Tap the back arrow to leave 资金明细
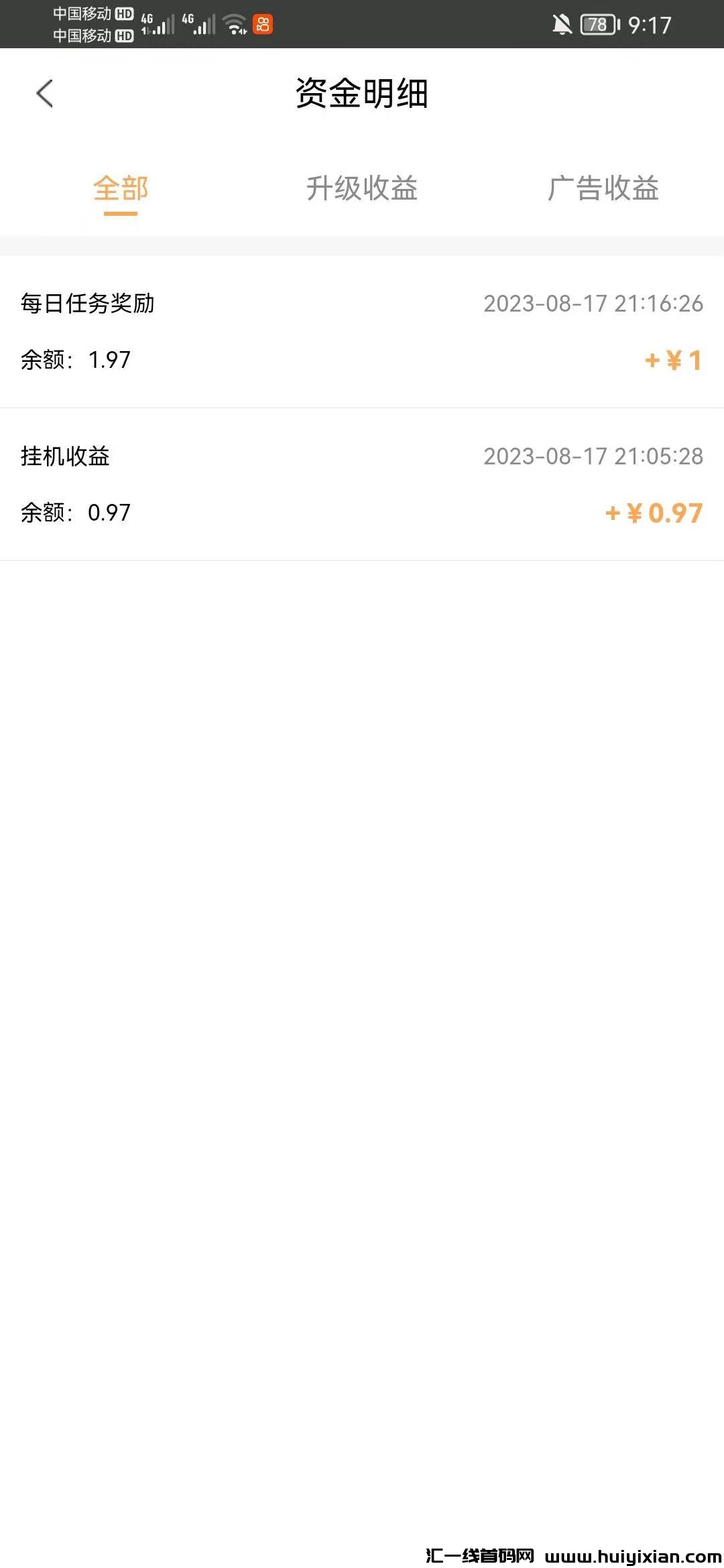The width and height of the screenshot is (724, 1568). pos(44,94)
